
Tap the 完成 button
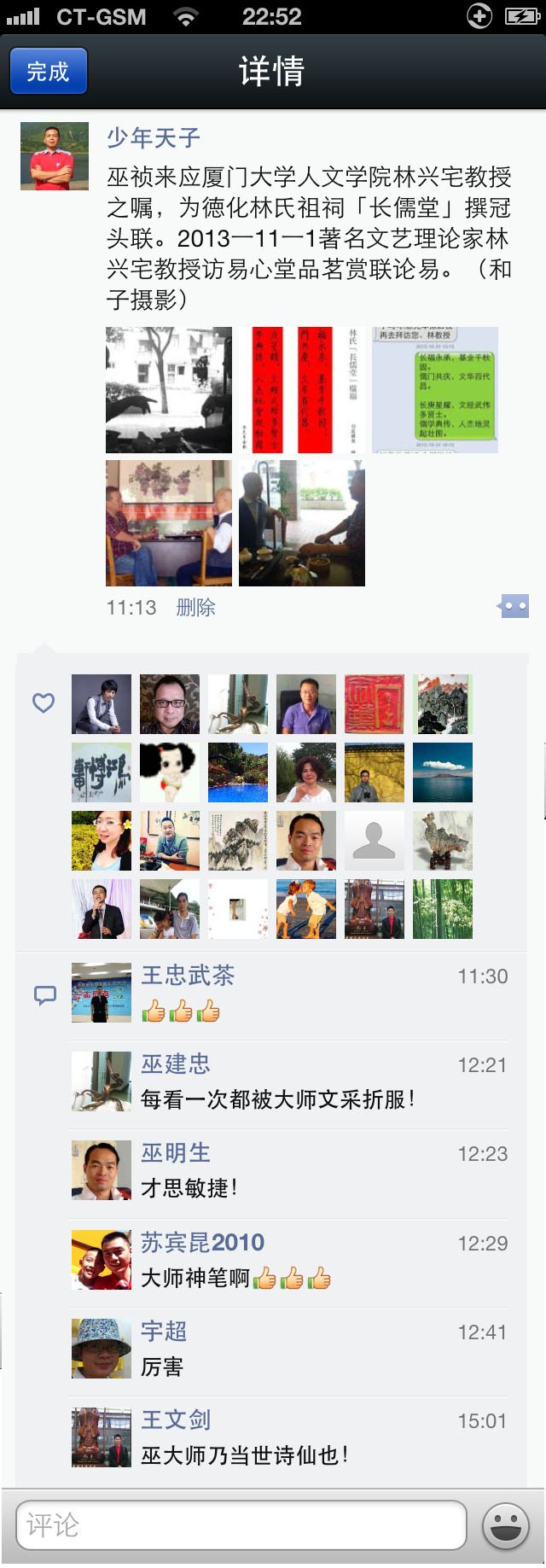tap(49, 72)
